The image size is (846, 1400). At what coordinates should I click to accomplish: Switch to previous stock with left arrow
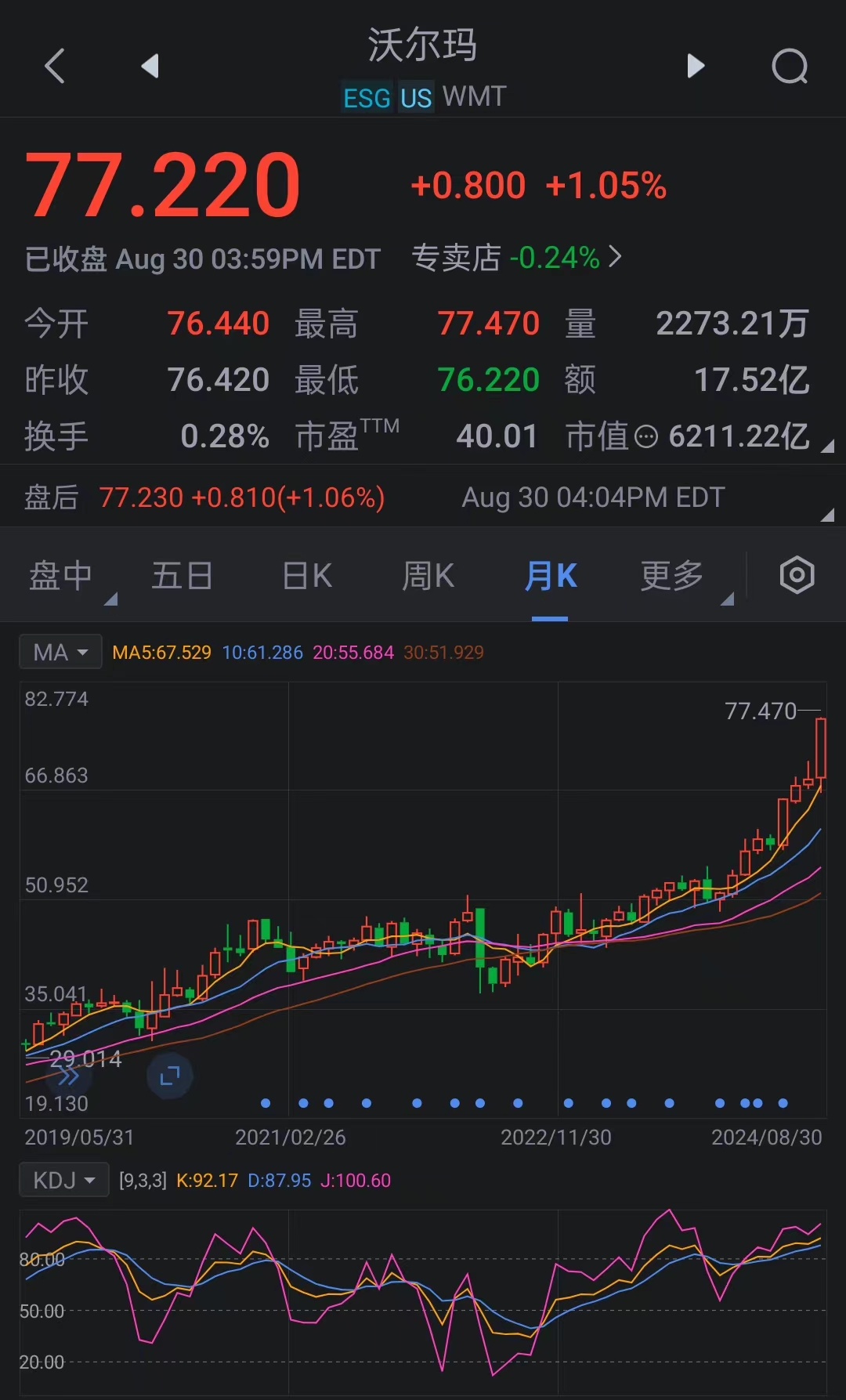[x=150, y=67]
